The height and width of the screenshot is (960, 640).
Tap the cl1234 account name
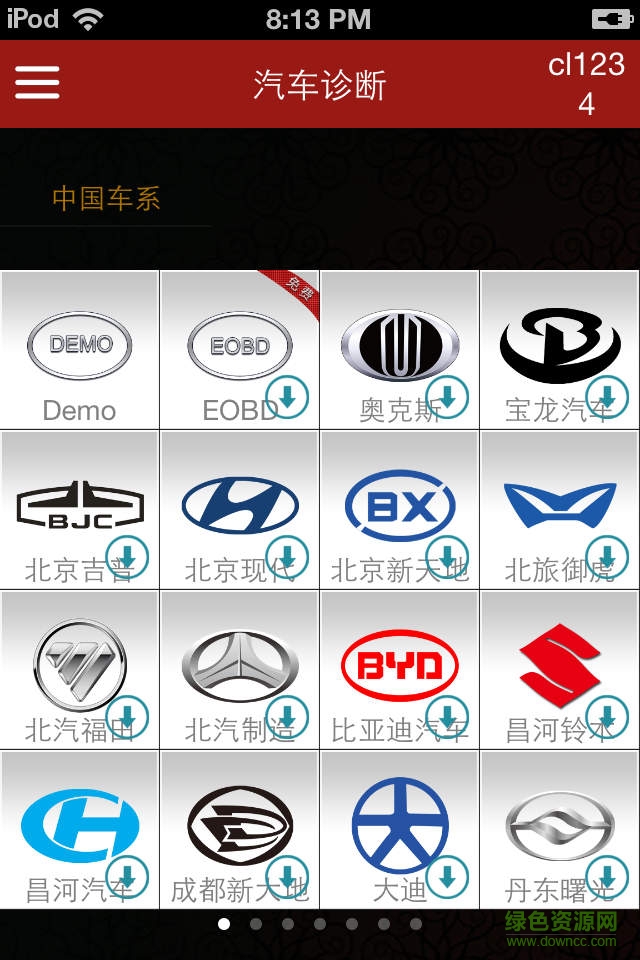click(586, 83)
